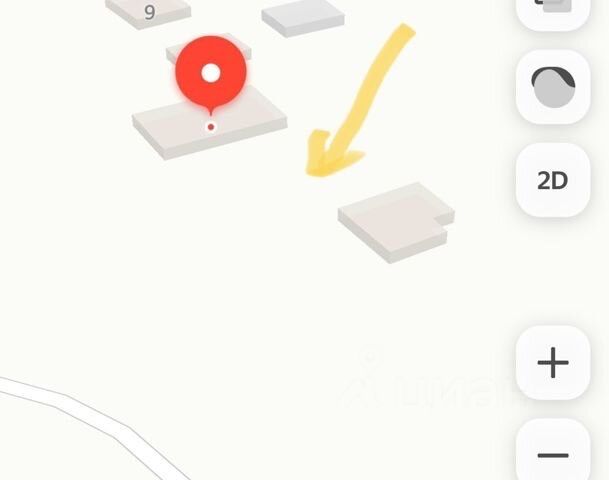Screen dimensions: 609x480
Task: Zoom out with the minus button
Action: pyautogui.click(x=552, y=454)
